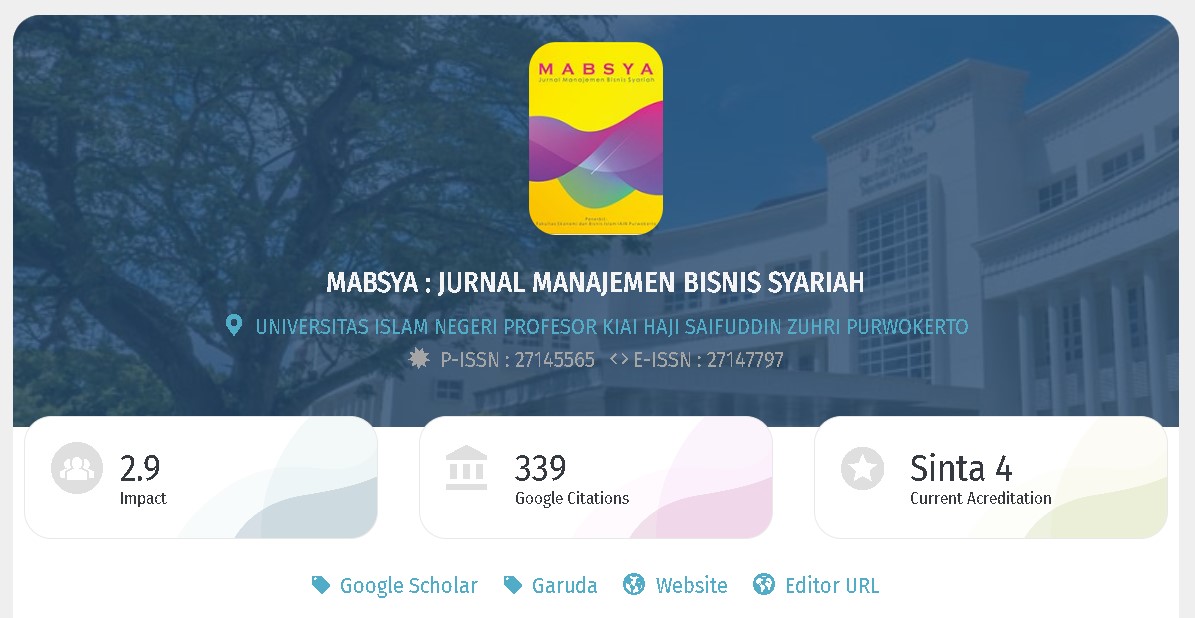
Task: Open the university affiliation link
Action: click(x=610, y=327)
